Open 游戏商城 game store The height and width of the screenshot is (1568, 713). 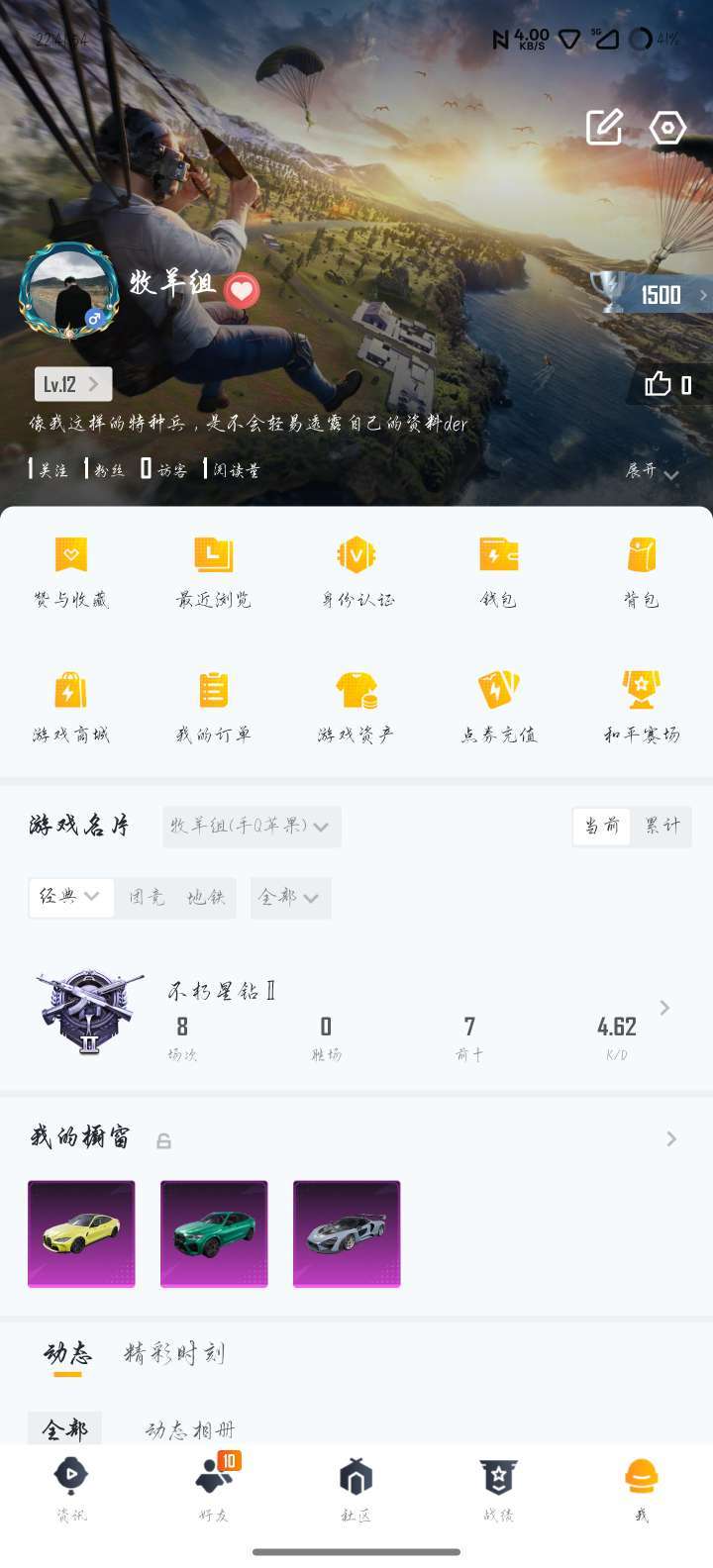pos(71,706)
